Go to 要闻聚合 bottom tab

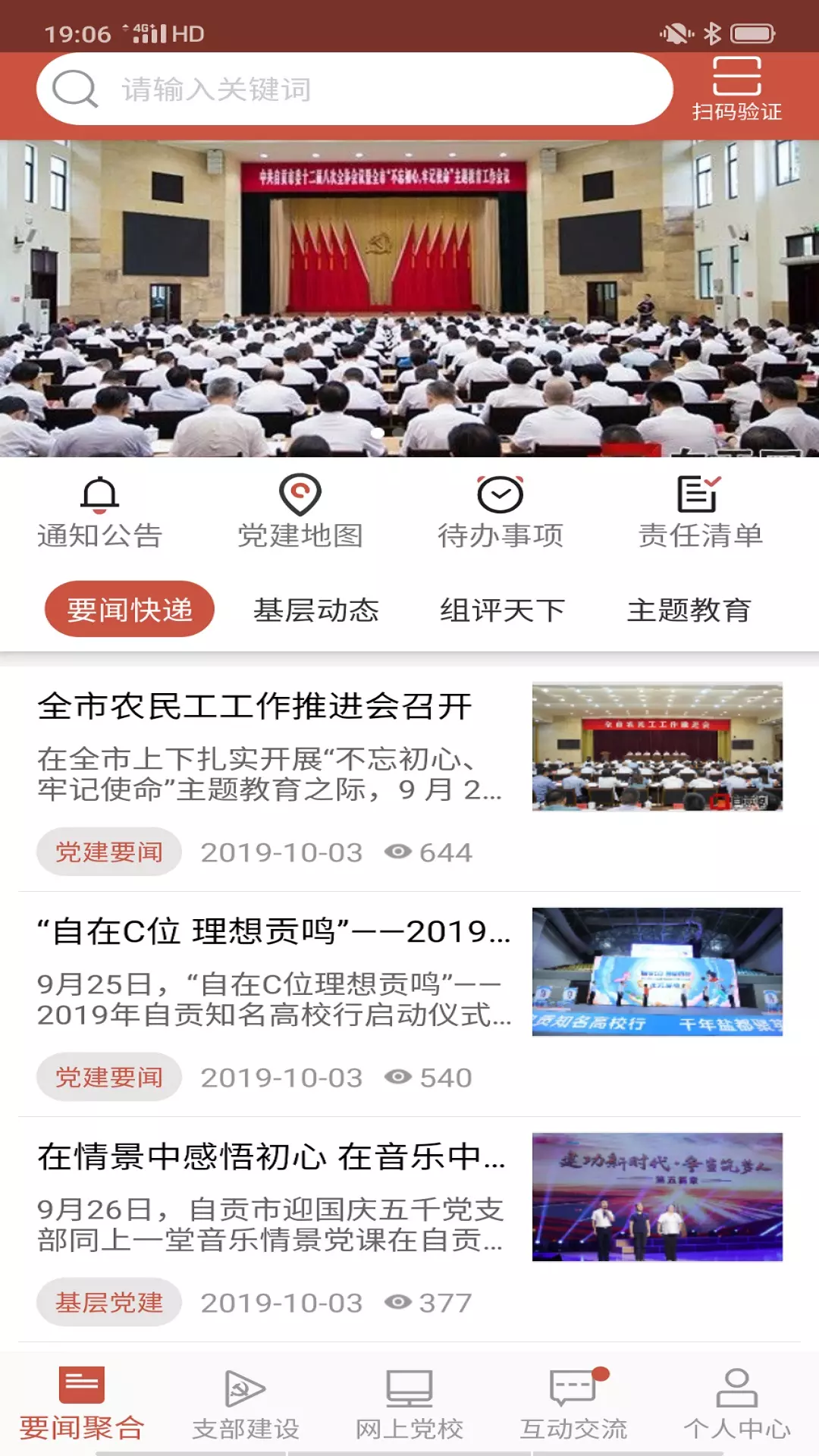click(82, 1404)
